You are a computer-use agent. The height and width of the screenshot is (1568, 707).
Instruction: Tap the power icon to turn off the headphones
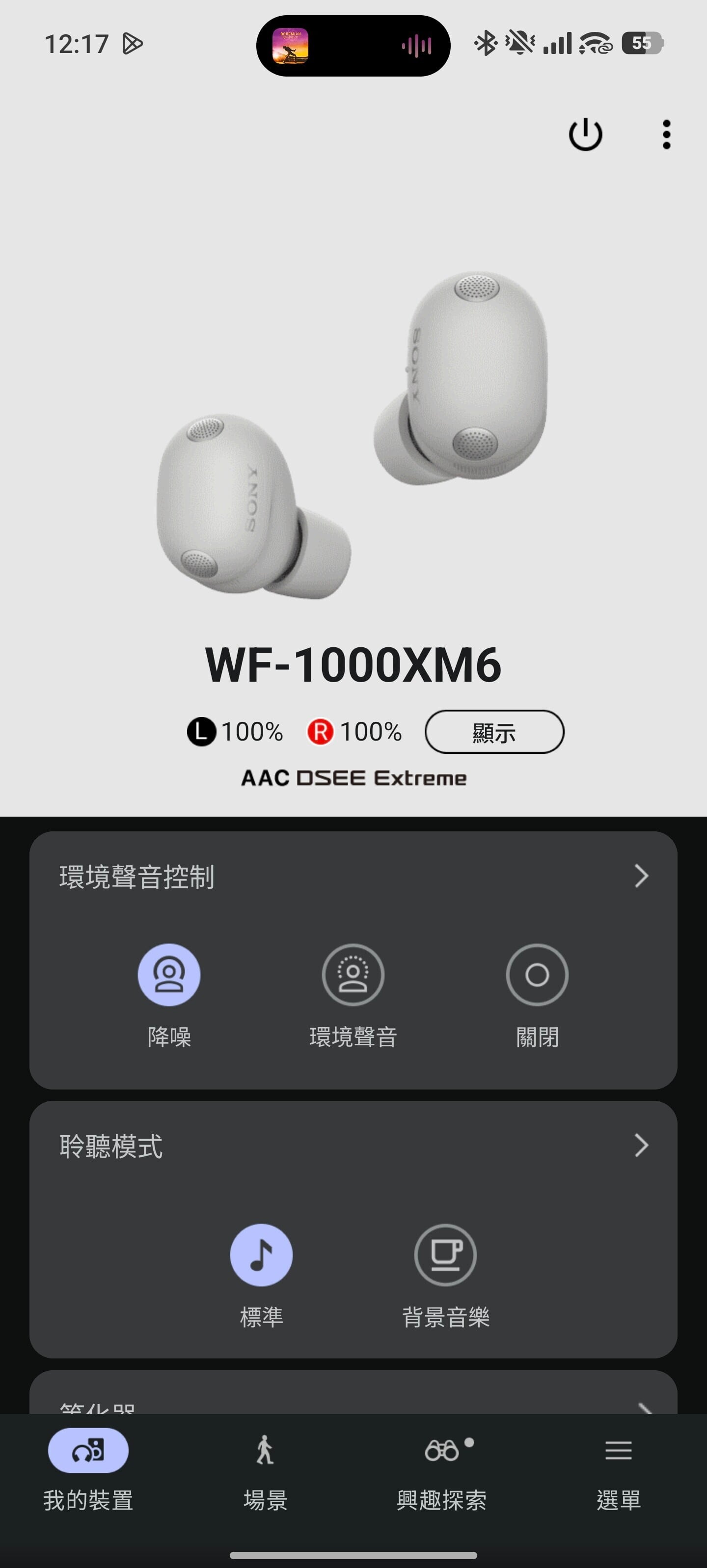coord(585,134)
